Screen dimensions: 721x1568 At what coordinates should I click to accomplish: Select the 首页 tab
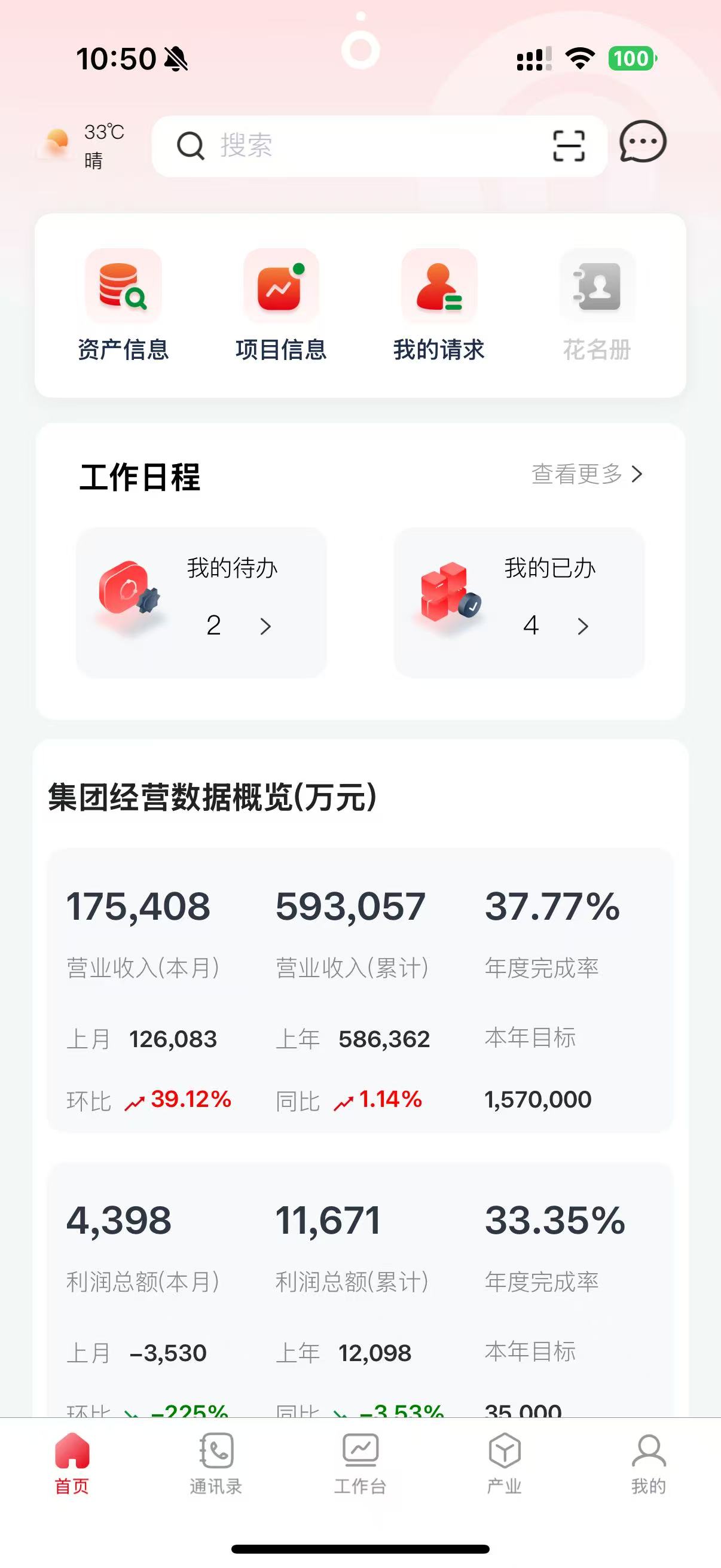click(72, 1463)
